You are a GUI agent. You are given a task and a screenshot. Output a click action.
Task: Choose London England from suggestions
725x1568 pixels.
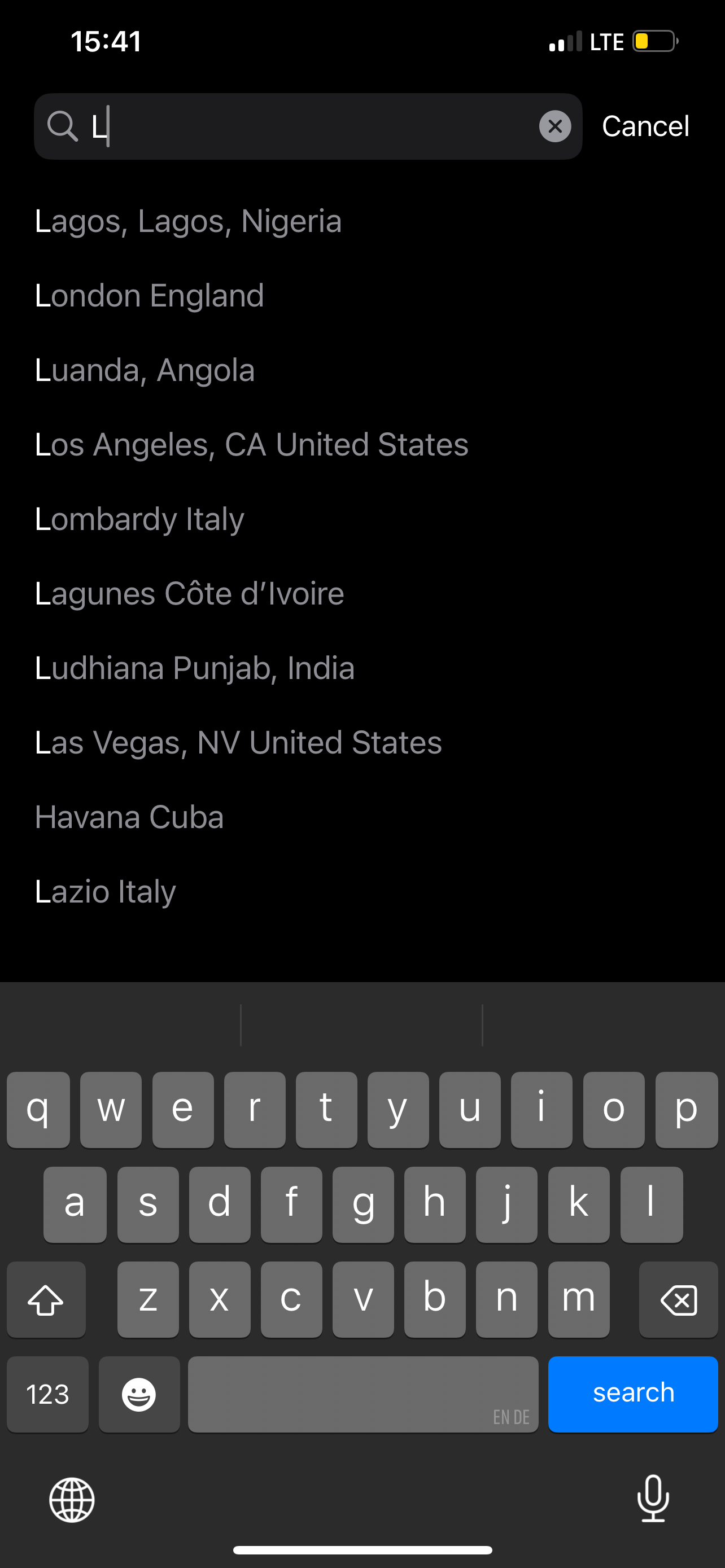click(150, 296)
